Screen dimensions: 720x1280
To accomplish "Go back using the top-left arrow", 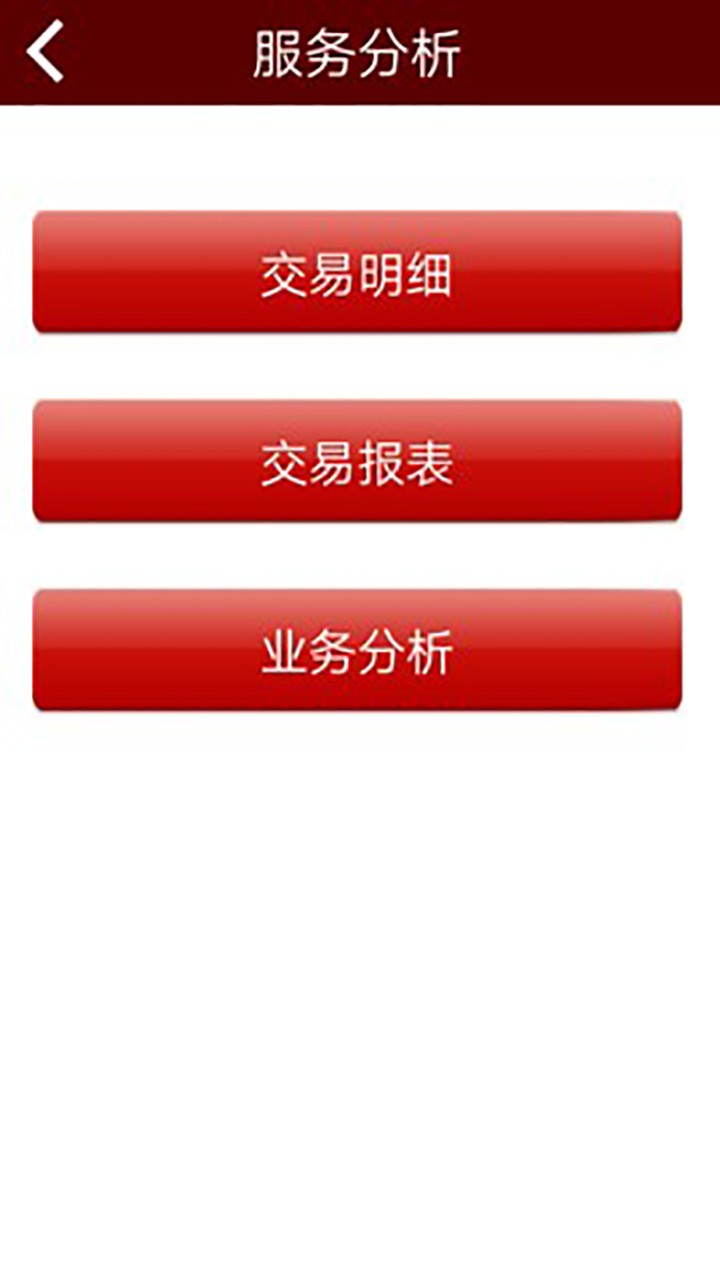I will point(45,51).
